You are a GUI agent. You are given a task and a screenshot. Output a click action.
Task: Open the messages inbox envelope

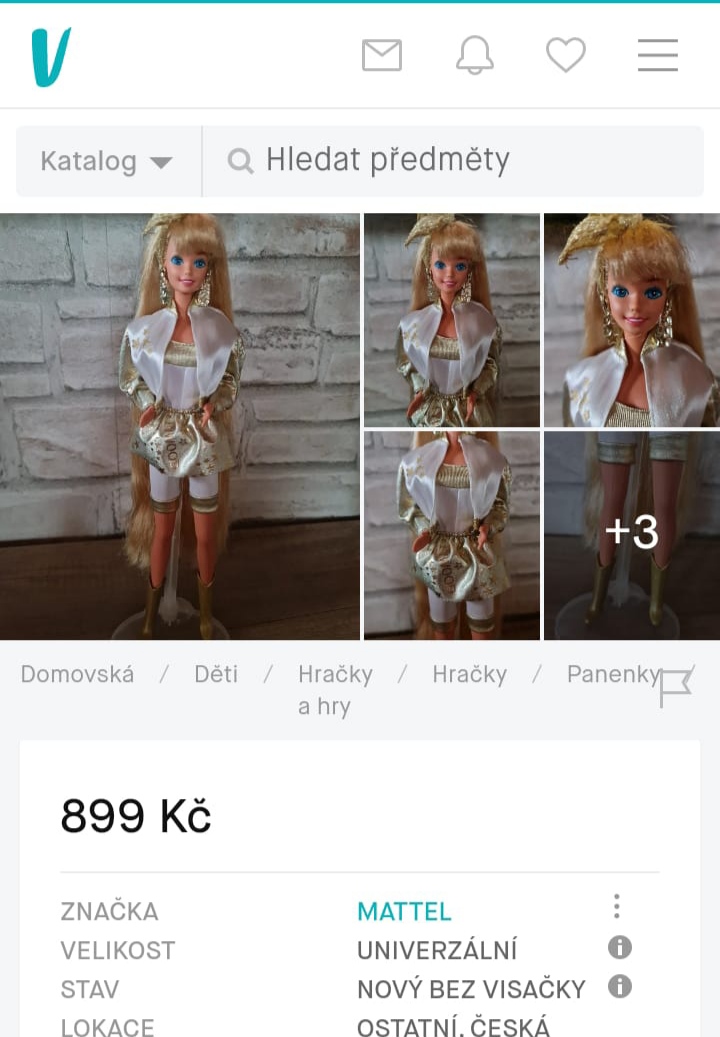(x=381, y=56)
